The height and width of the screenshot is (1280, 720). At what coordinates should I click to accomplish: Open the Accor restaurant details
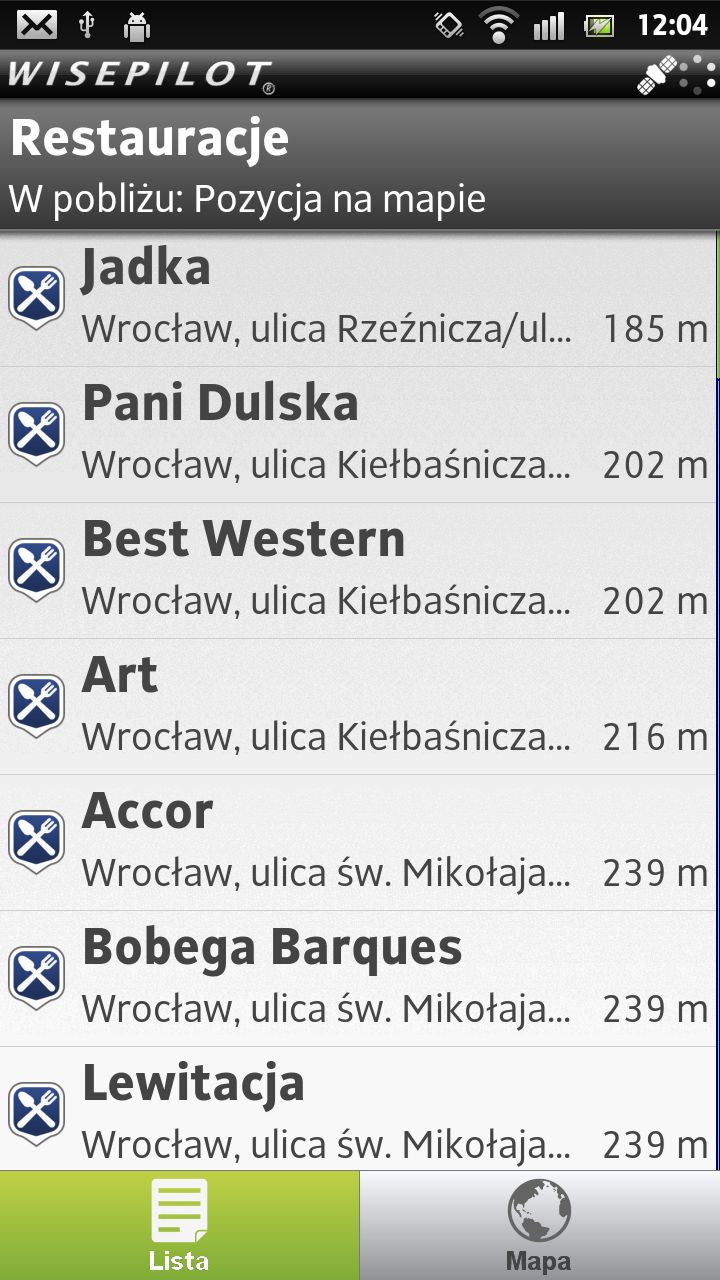(358, 843)
